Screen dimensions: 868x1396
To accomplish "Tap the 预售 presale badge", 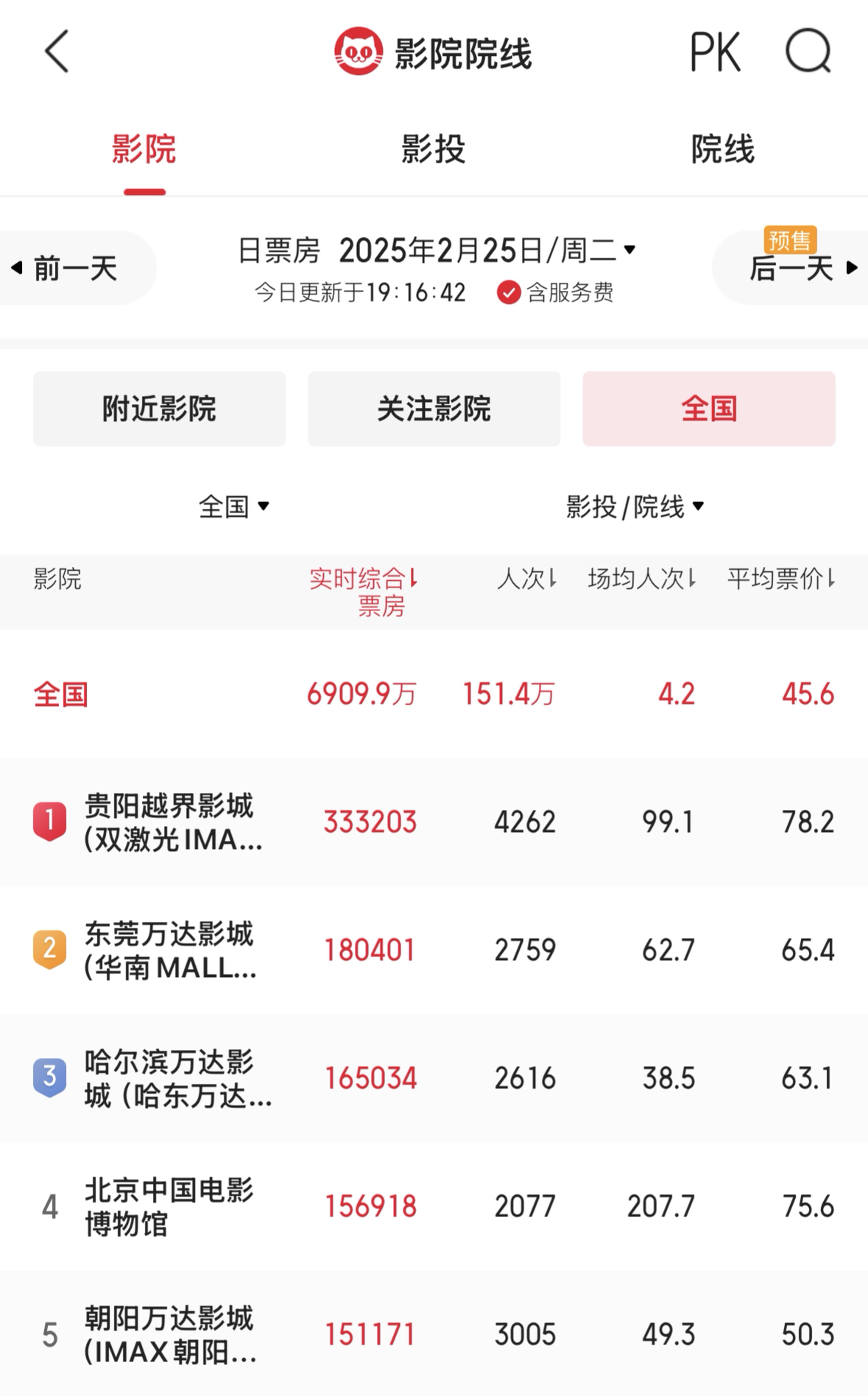I will click(789, 239).
